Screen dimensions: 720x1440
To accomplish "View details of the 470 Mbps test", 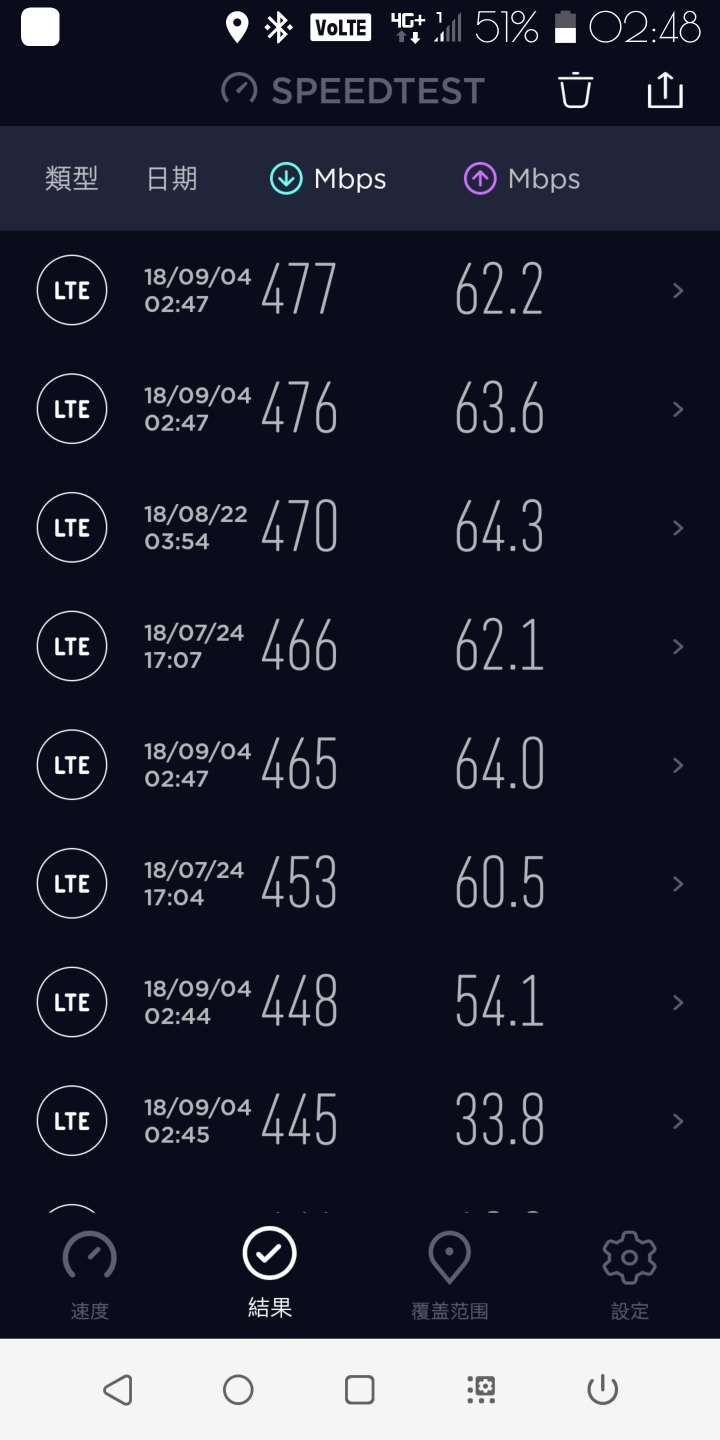I will click(x=360, y=528).
